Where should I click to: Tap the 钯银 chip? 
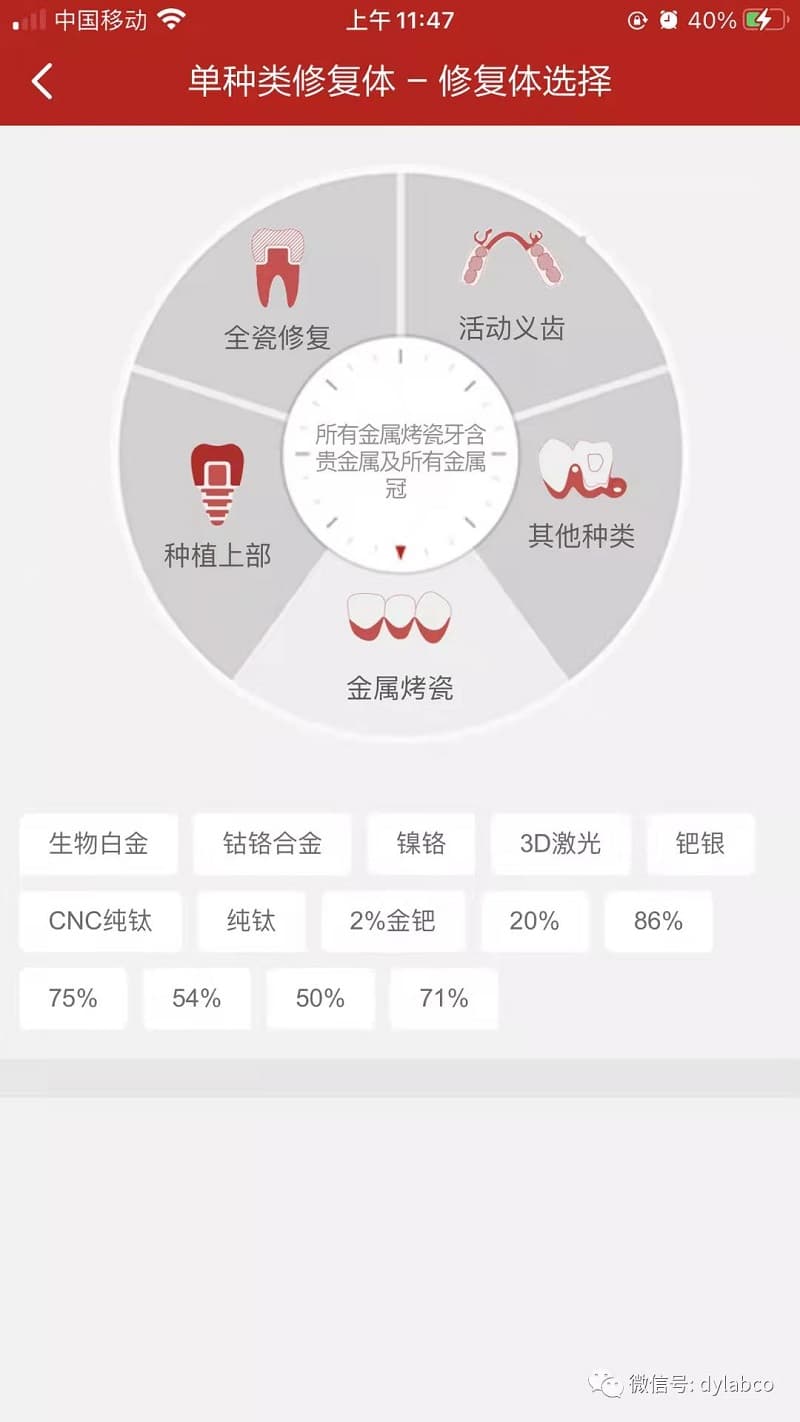(700, 844)
